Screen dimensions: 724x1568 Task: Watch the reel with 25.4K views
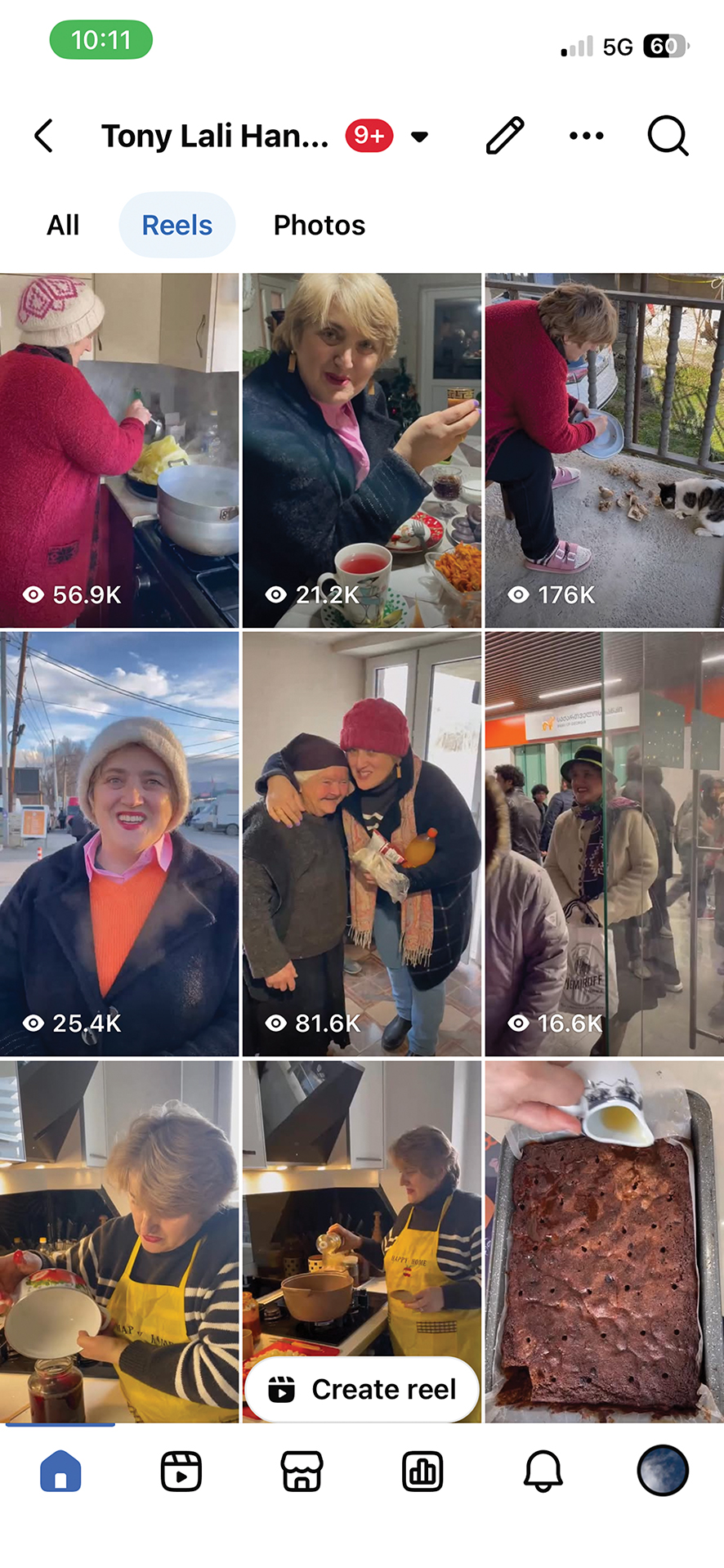[x=119, y=842]
